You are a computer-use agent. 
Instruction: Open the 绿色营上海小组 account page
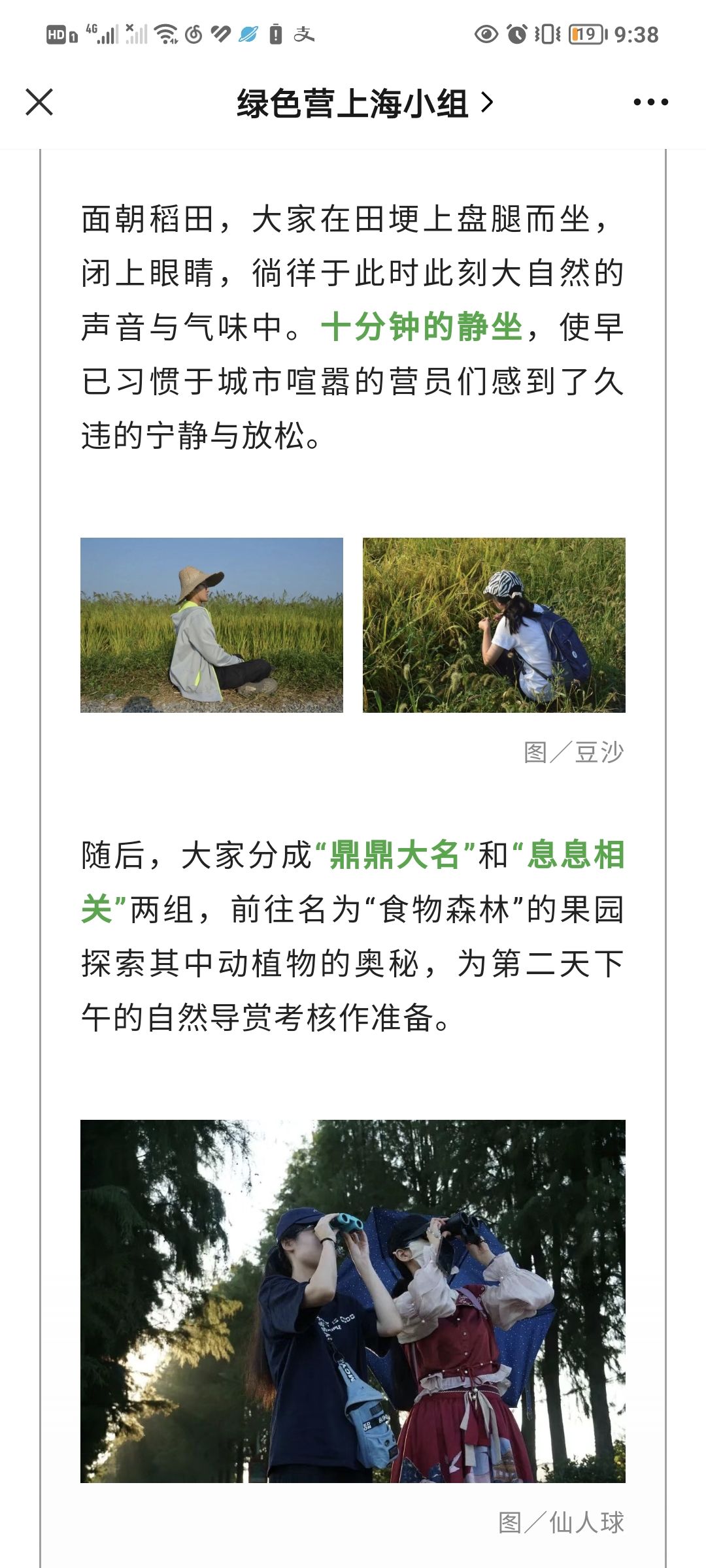tap(365, 103)
